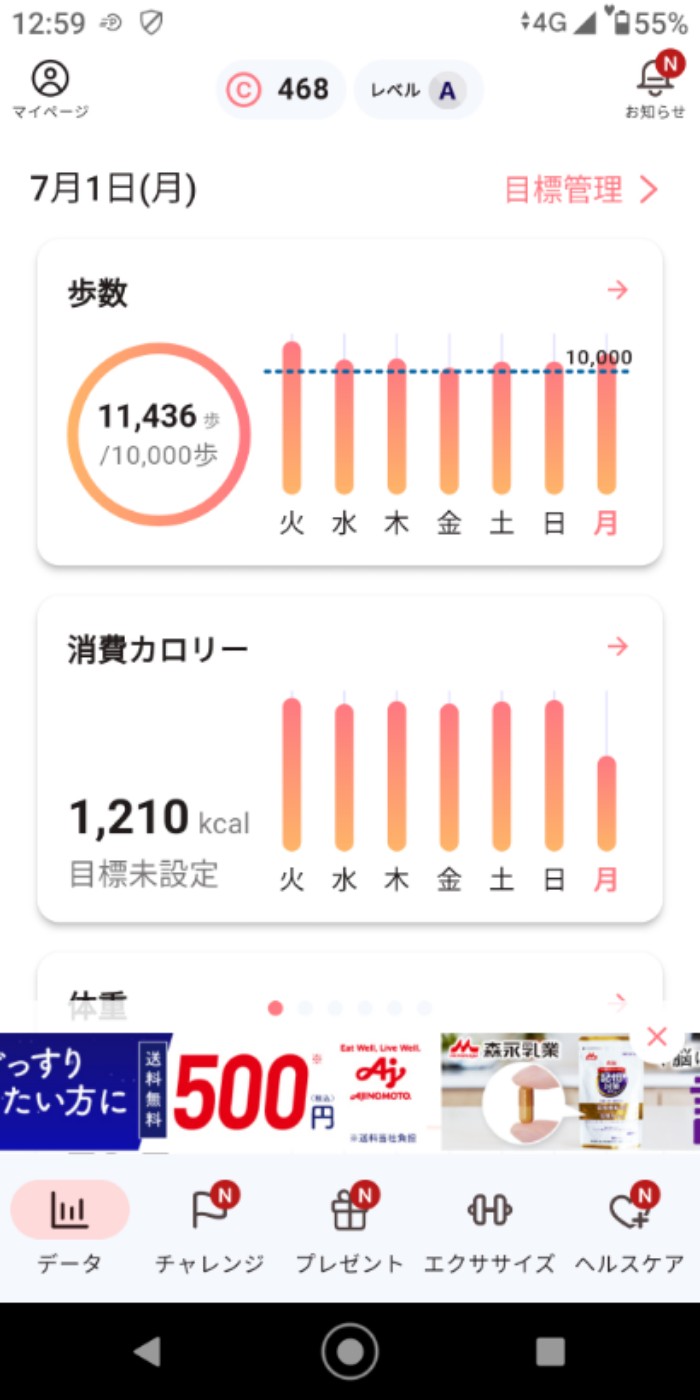Open the レベル A chip
This screenshot has width=700, height=1400.
pos(419,90)
